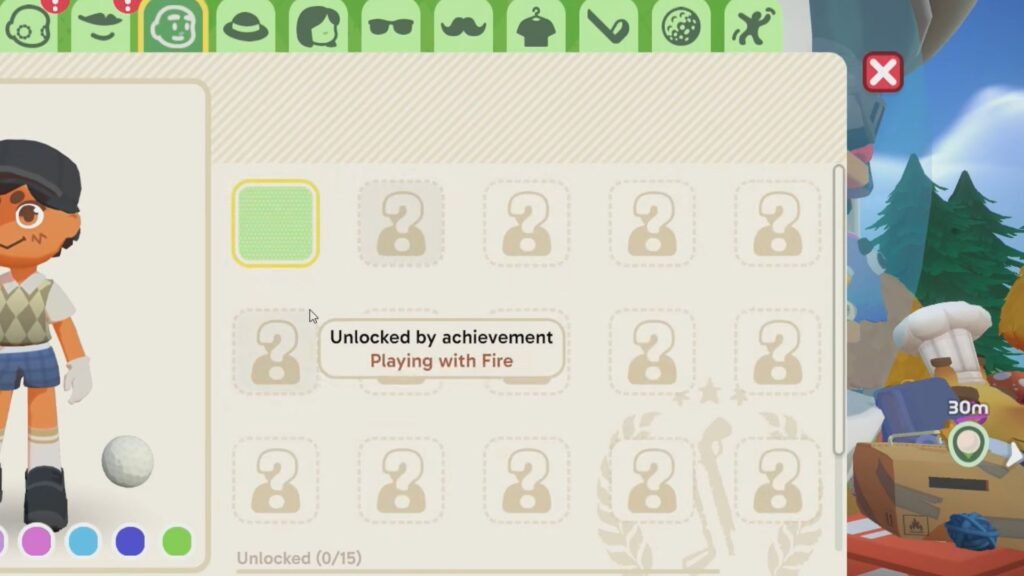The width and height of the screenshot is (1024, 576).
Task: Apply the green color swatch
Action: pyautogui.click(x=177, y=542)
